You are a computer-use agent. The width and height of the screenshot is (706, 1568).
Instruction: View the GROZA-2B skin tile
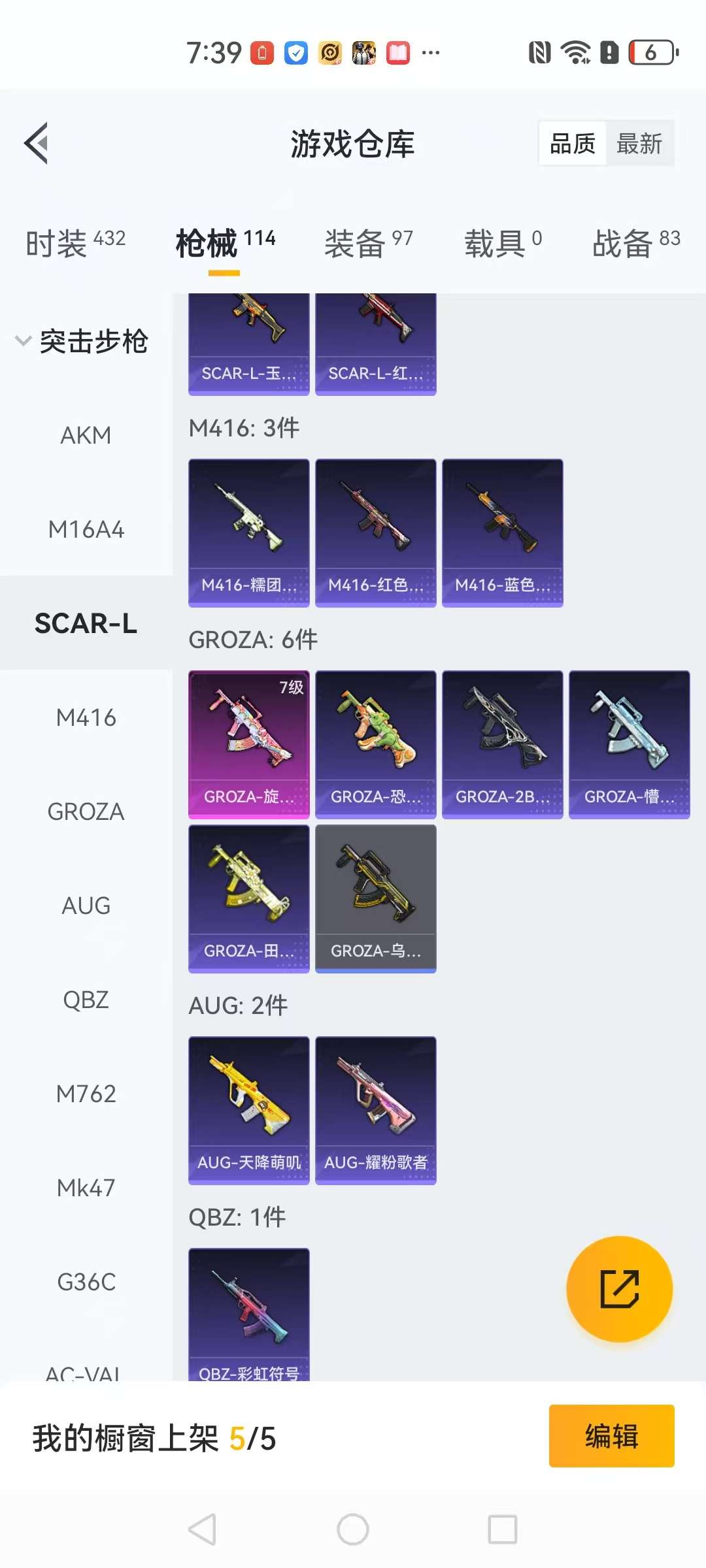(x=502, y=743)
